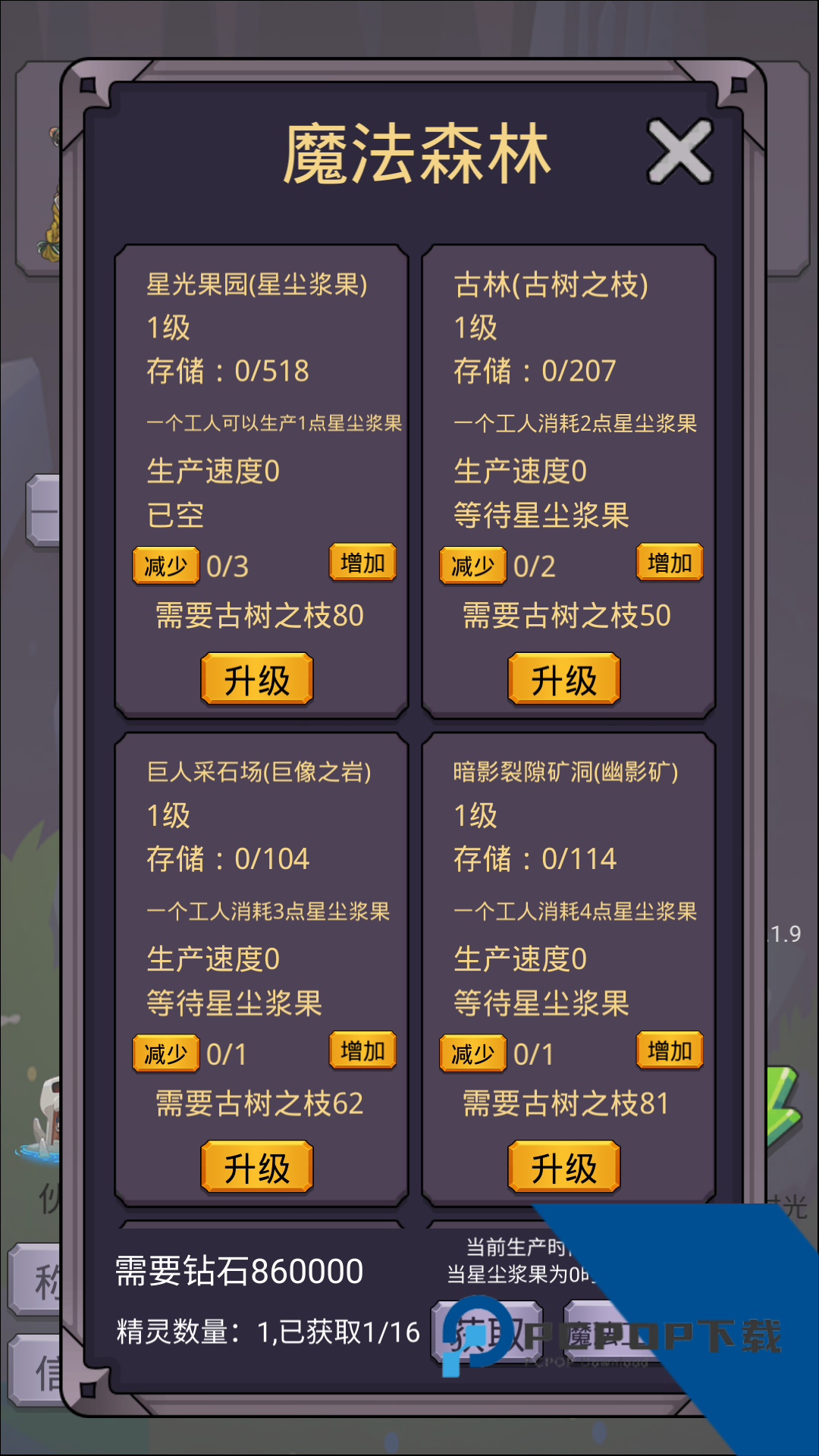Remove a worker from 暗影裂隙矿洞
This screenshot has height=1456, width=819.
pyautogui.click(x=472, y=1053)
